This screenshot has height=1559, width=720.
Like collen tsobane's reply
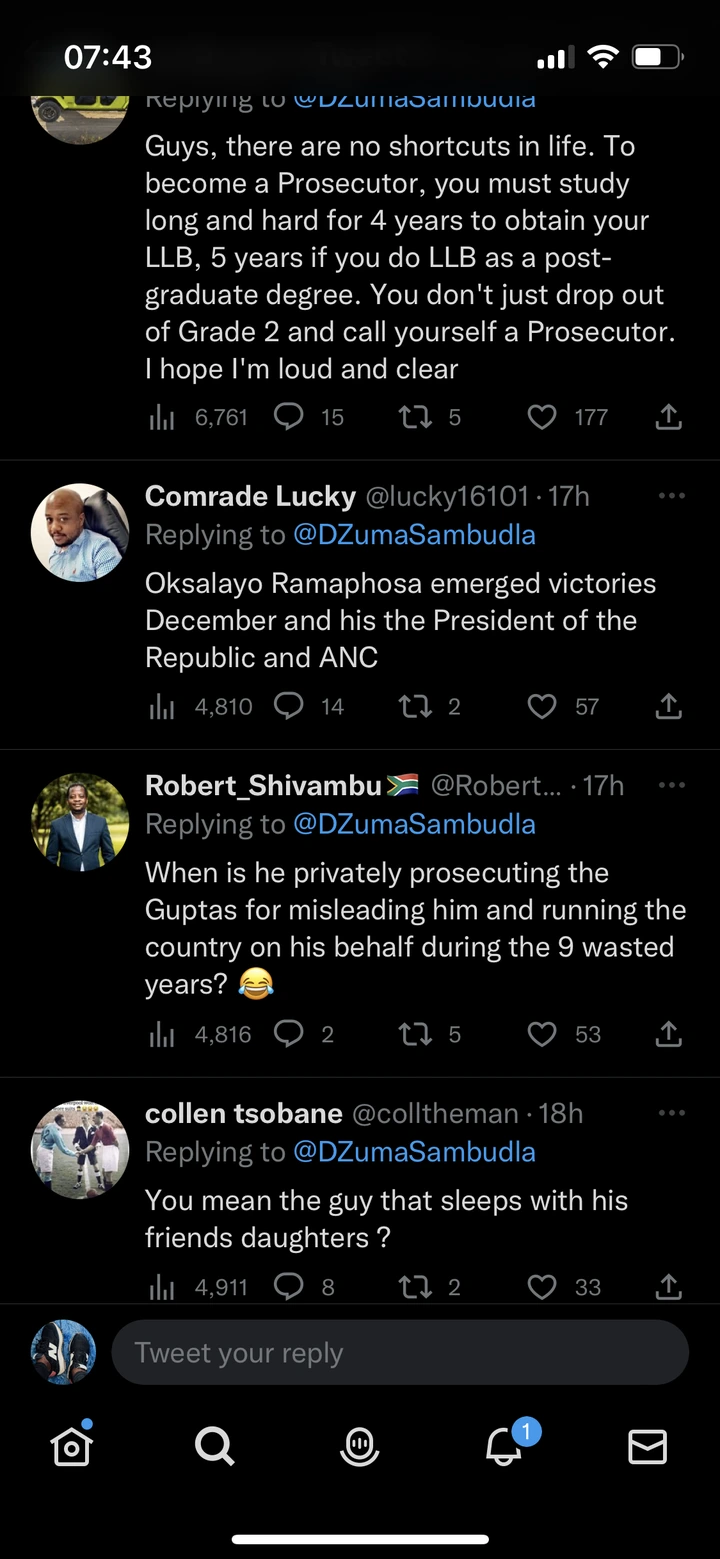click(541, 1287)
